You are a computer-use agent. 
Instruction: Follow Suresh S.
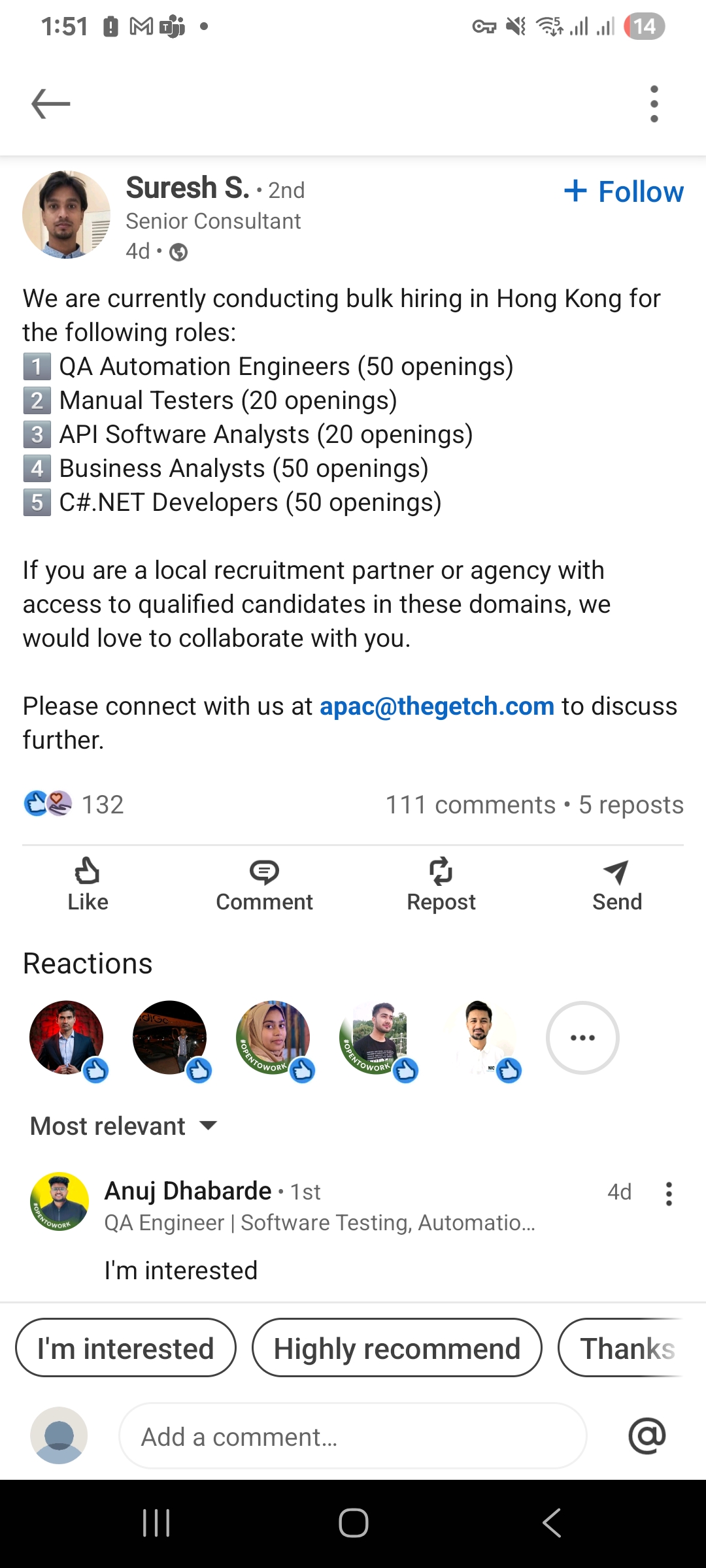pos(624,191)
